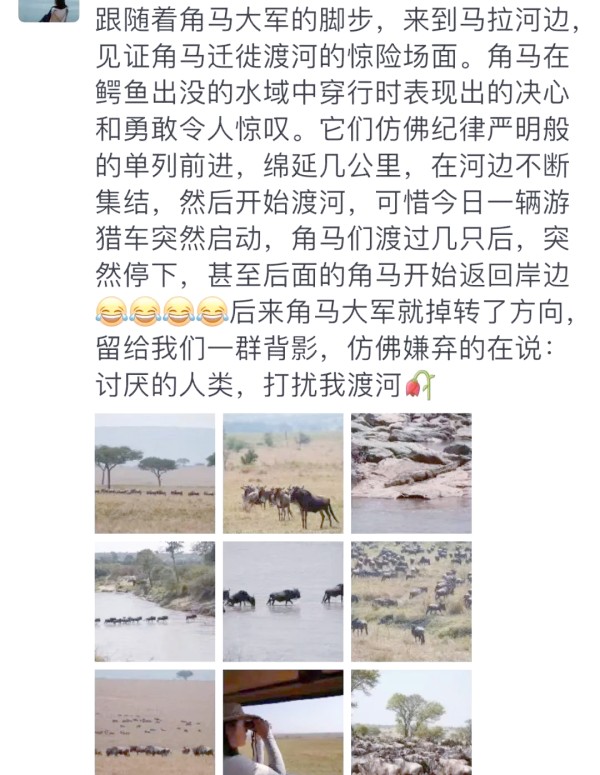View photo of person using binoculars
The width and height of the screenshot is (600, 775).
[x=283, y=722]
